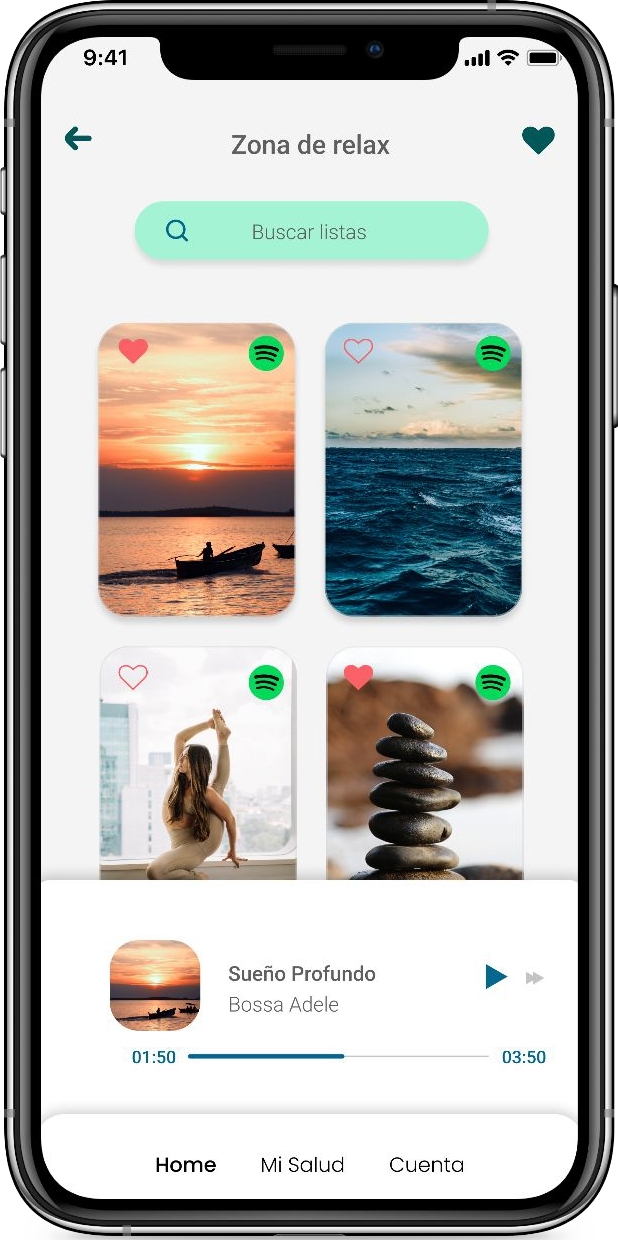The width and height of the screenshot is (618, 1240).
Task: Open the Sueño Profundo album thumbnail
Action: click(155, 985)
